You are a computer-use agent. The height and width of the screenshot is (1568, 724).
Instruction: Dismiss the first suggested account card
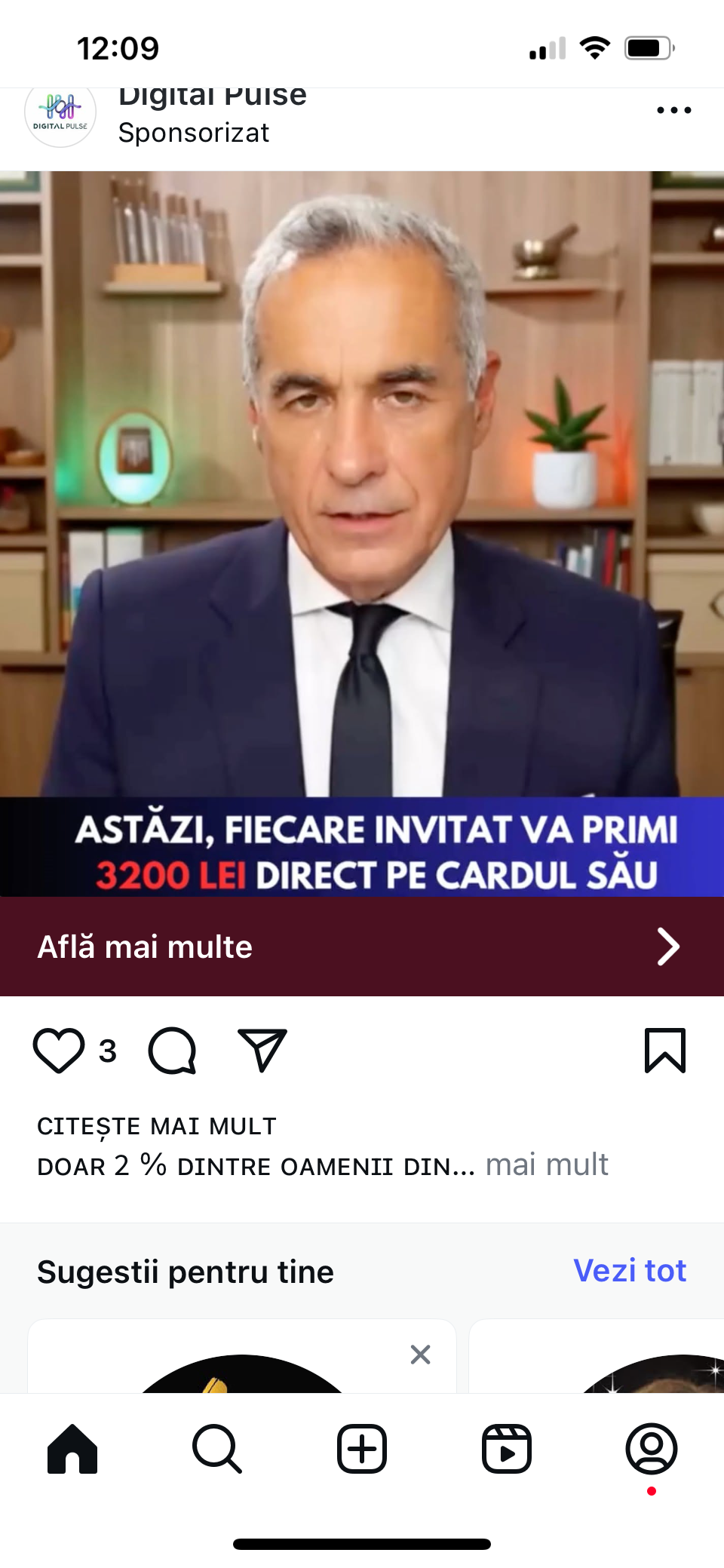coord(420,1355)
